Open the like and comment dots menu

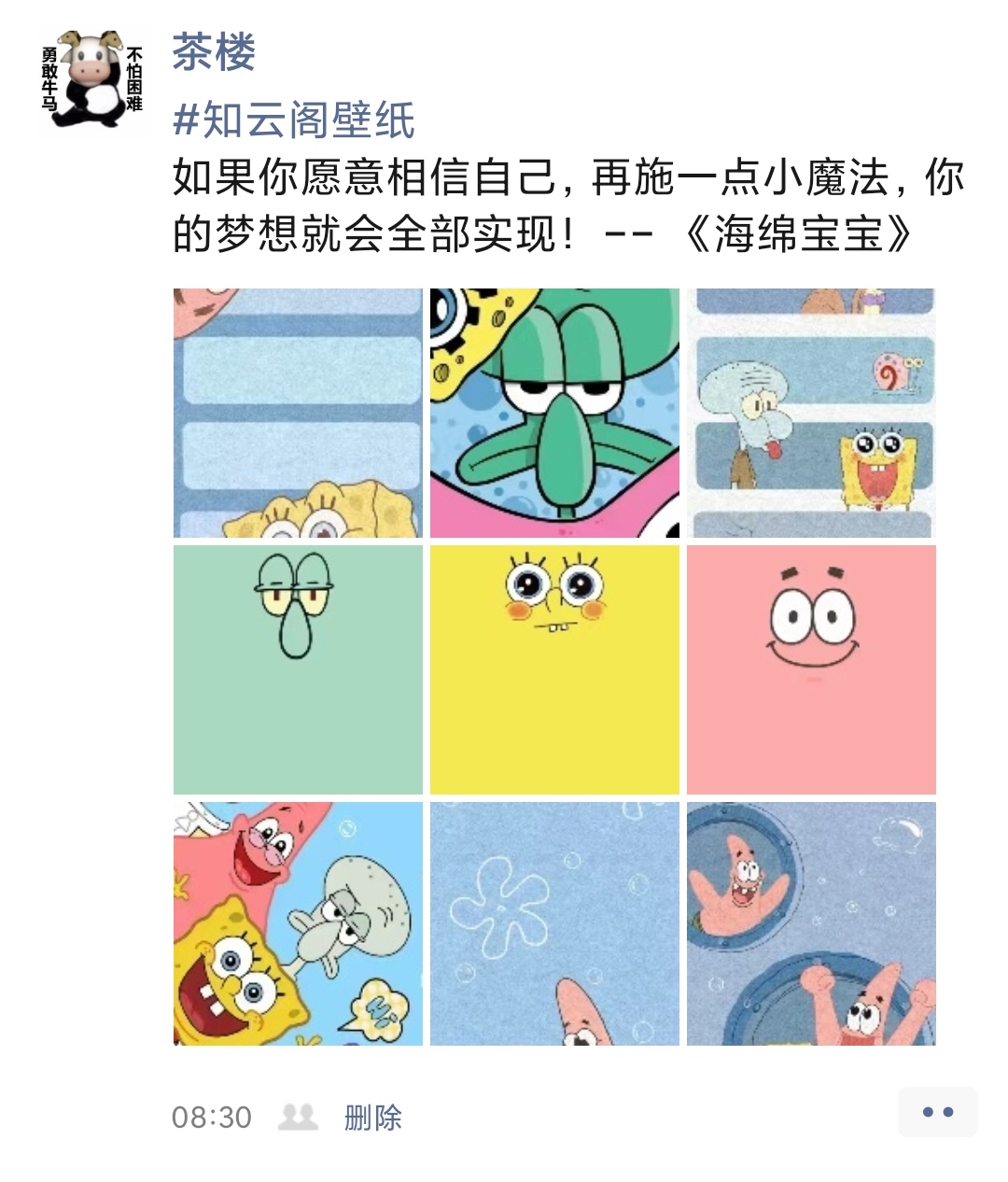tap(937, 1112)
